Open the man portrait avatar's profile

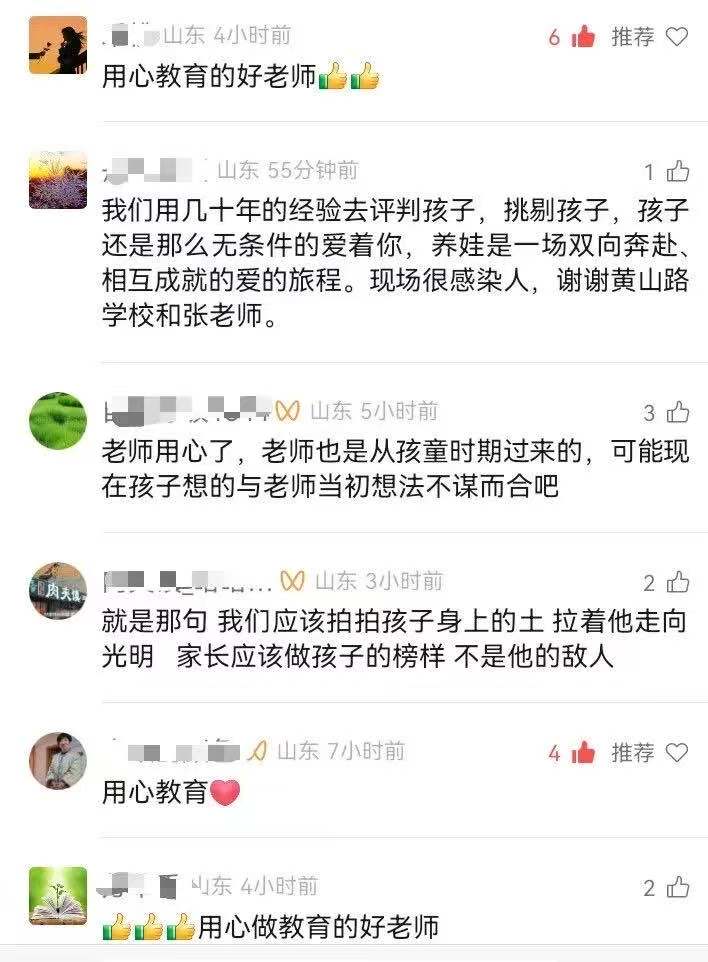[57, 761]
